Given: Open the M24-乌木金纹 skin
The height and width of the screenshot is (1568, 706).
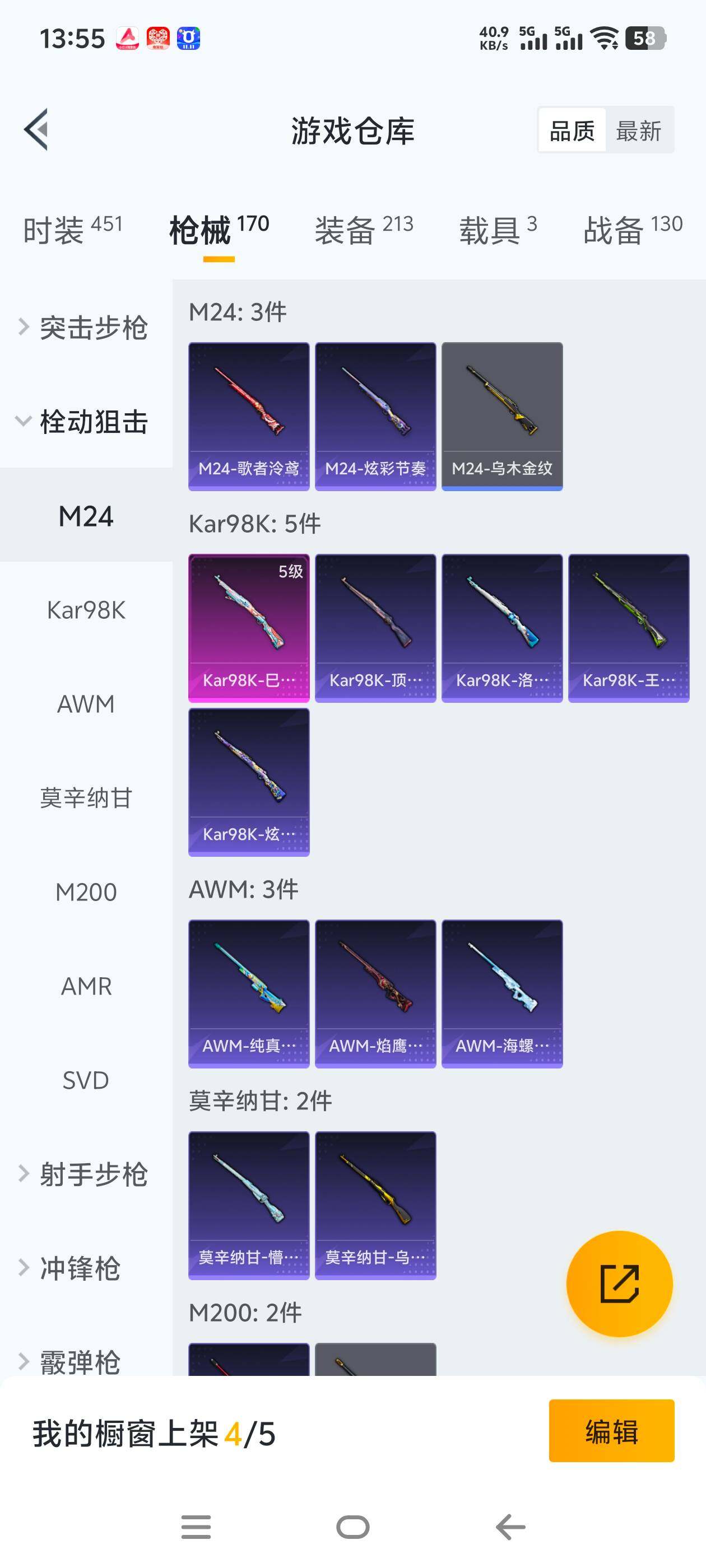Looking at the screenshot, I should (502, 416).
